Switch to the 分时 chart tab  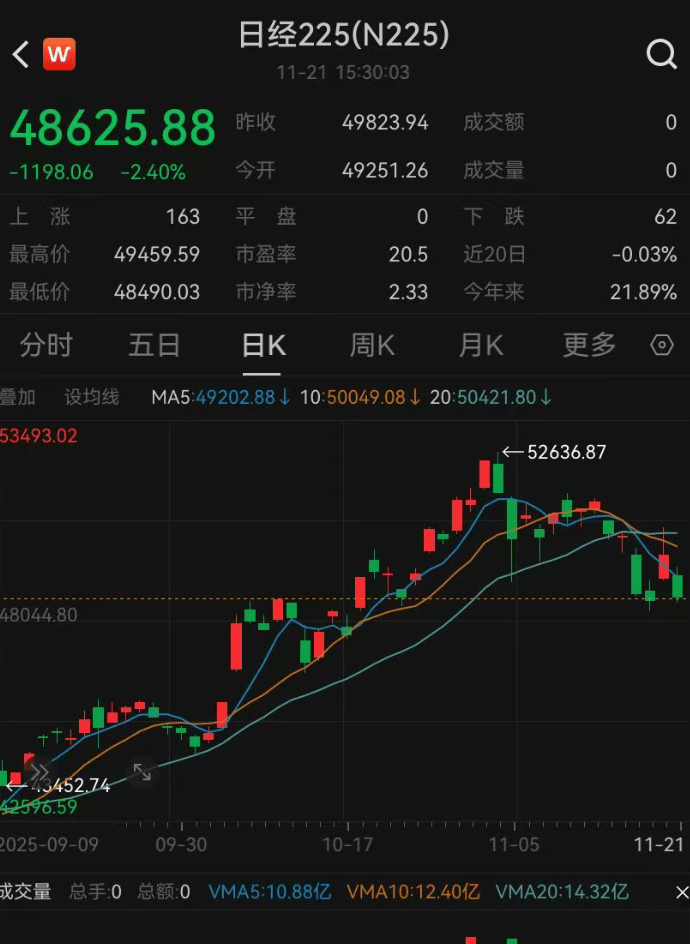pyautogui.click(x=46, y=346)
